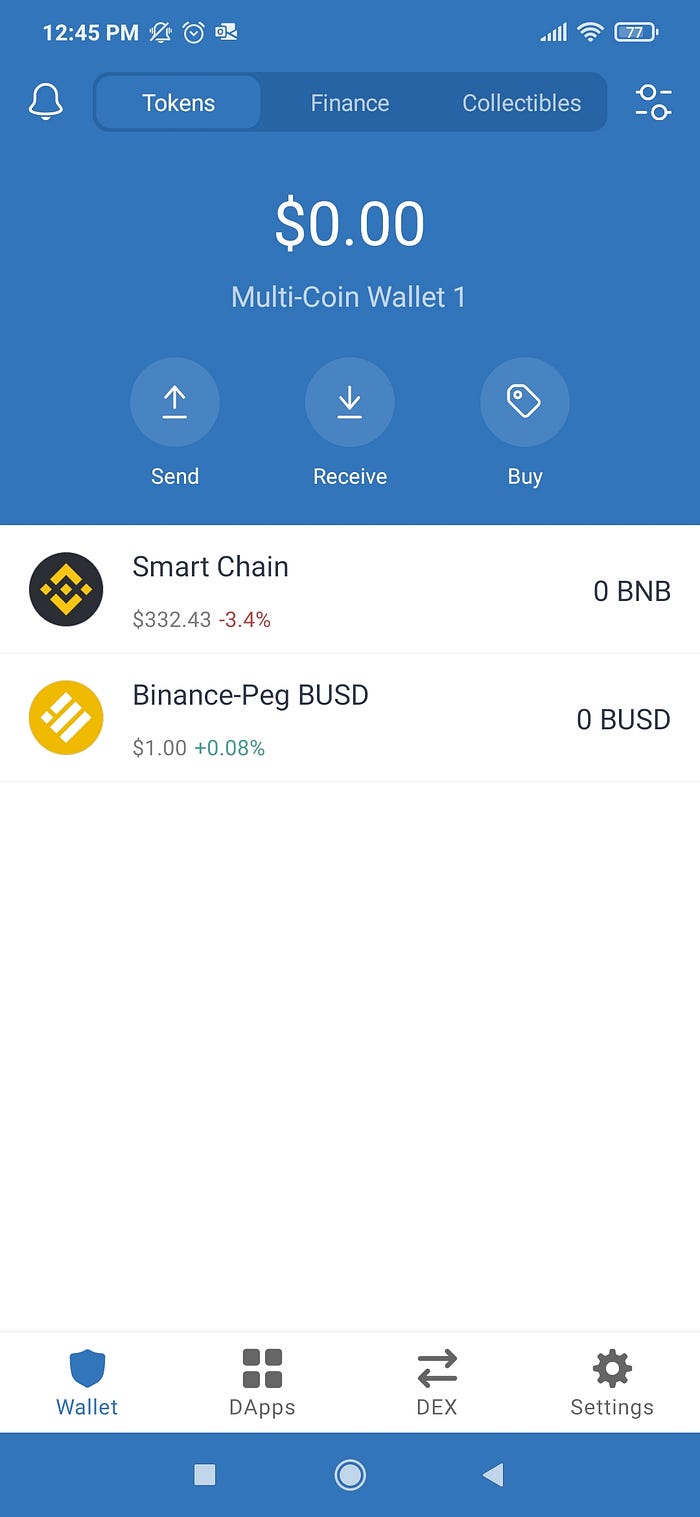
Task: Open the Binance-Peg BUSD row
Action: coord(350,718)
